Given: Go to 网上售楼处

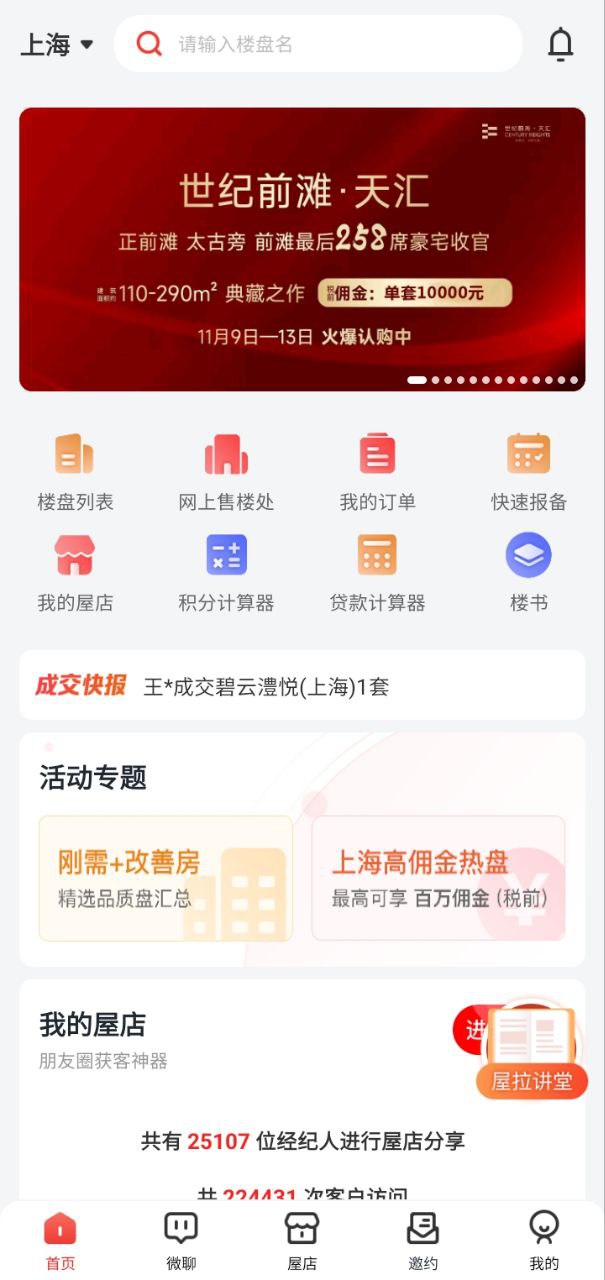Looking at the screenshot, I should click(226, 471).
